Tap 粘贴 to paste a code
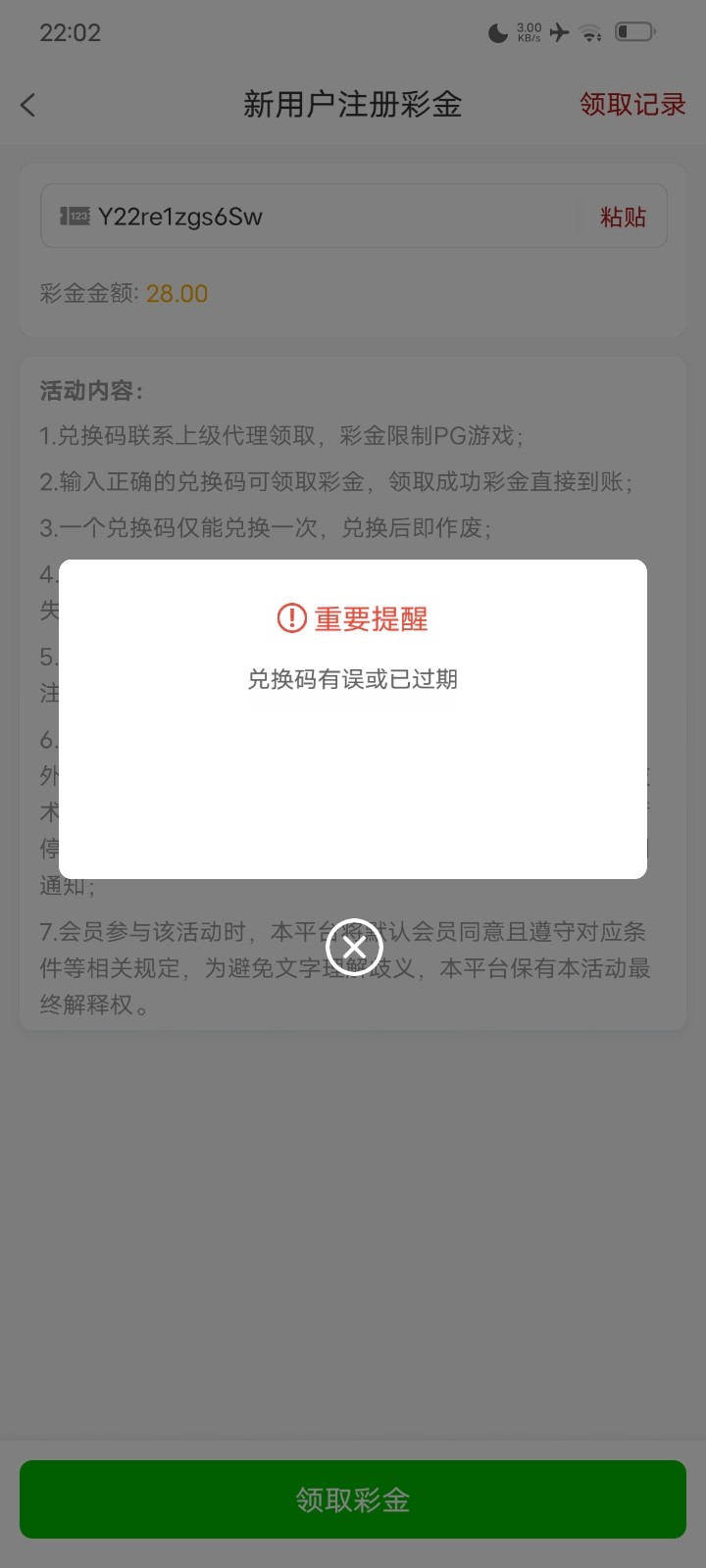706x1568 pixels. coord(623,217)
